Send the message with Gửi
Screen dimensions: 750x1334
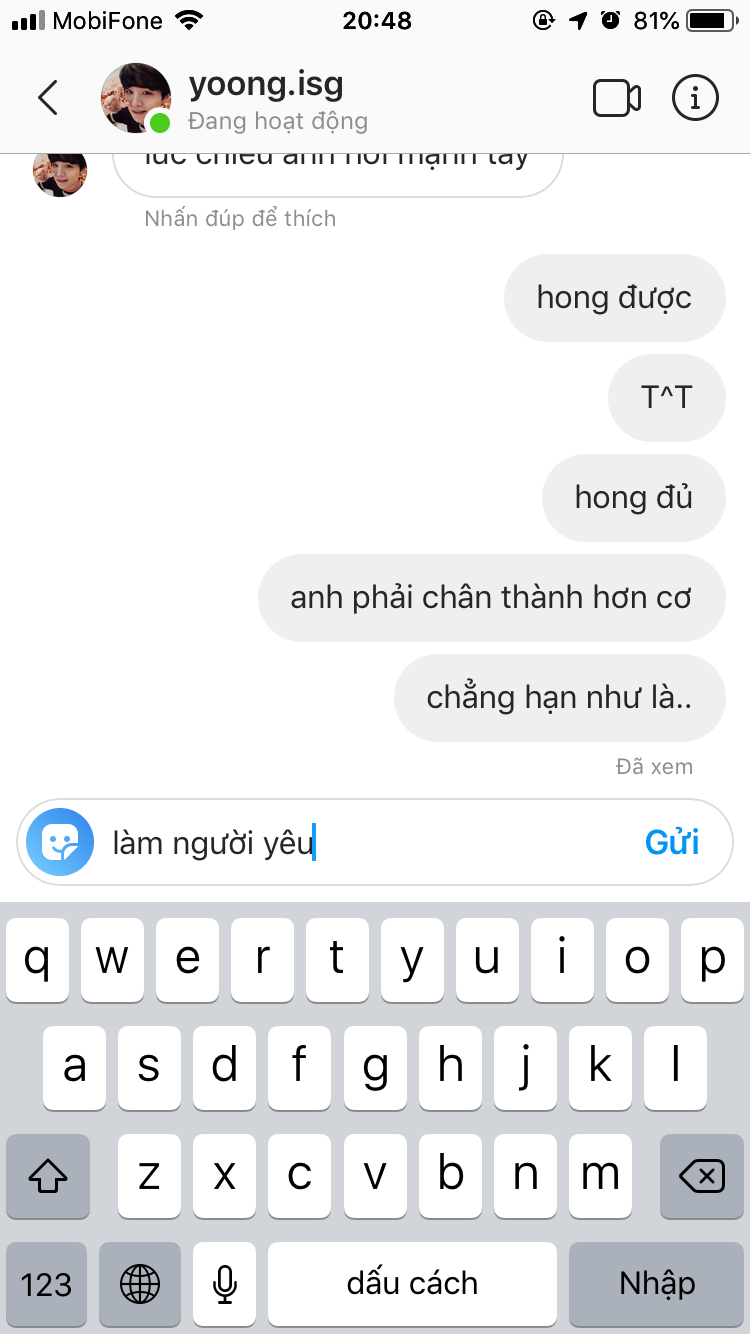[672, 842]
